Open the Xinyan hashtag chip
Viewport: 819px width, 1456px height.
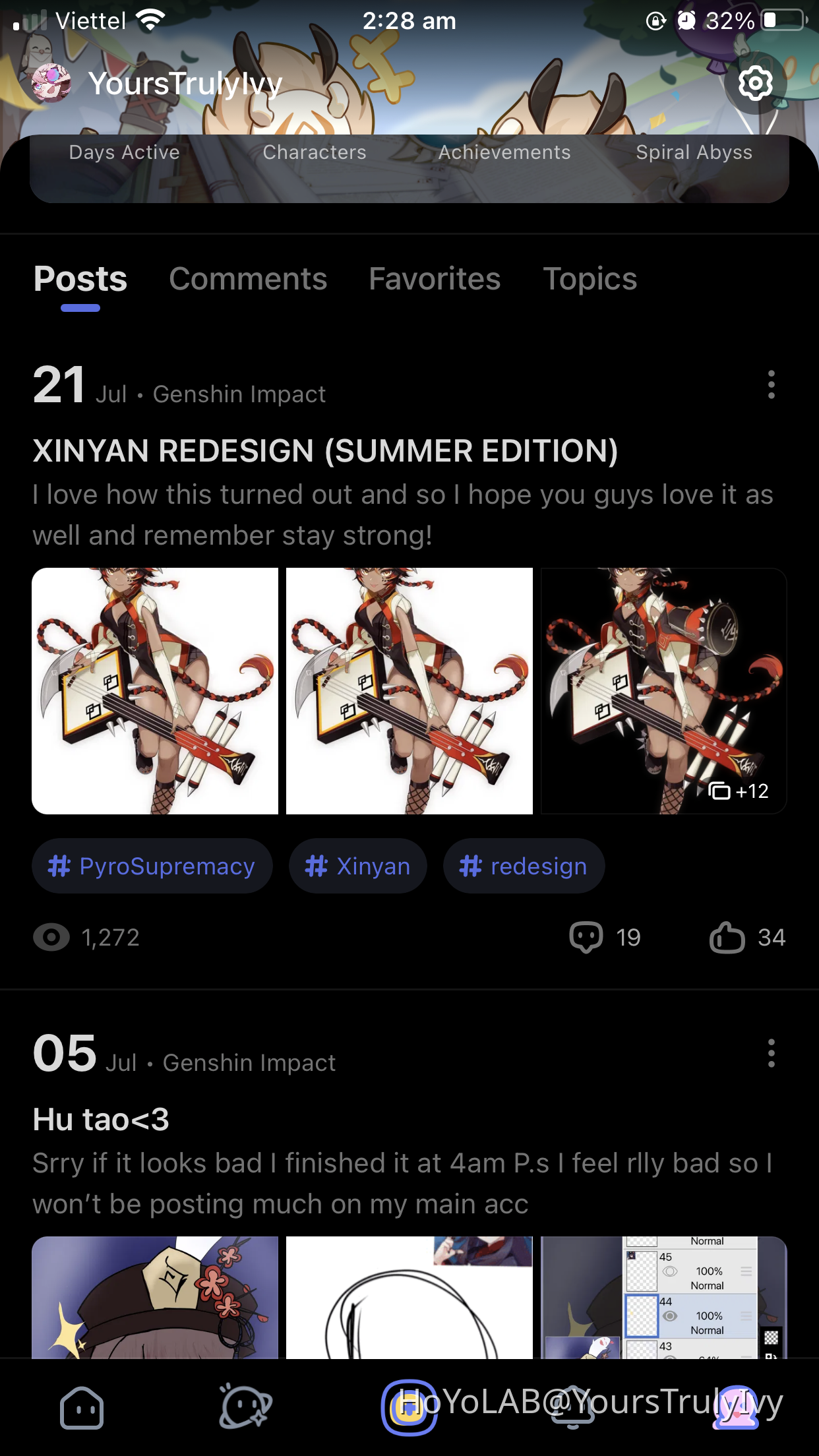pyautogui.click(x=357, y=866)
